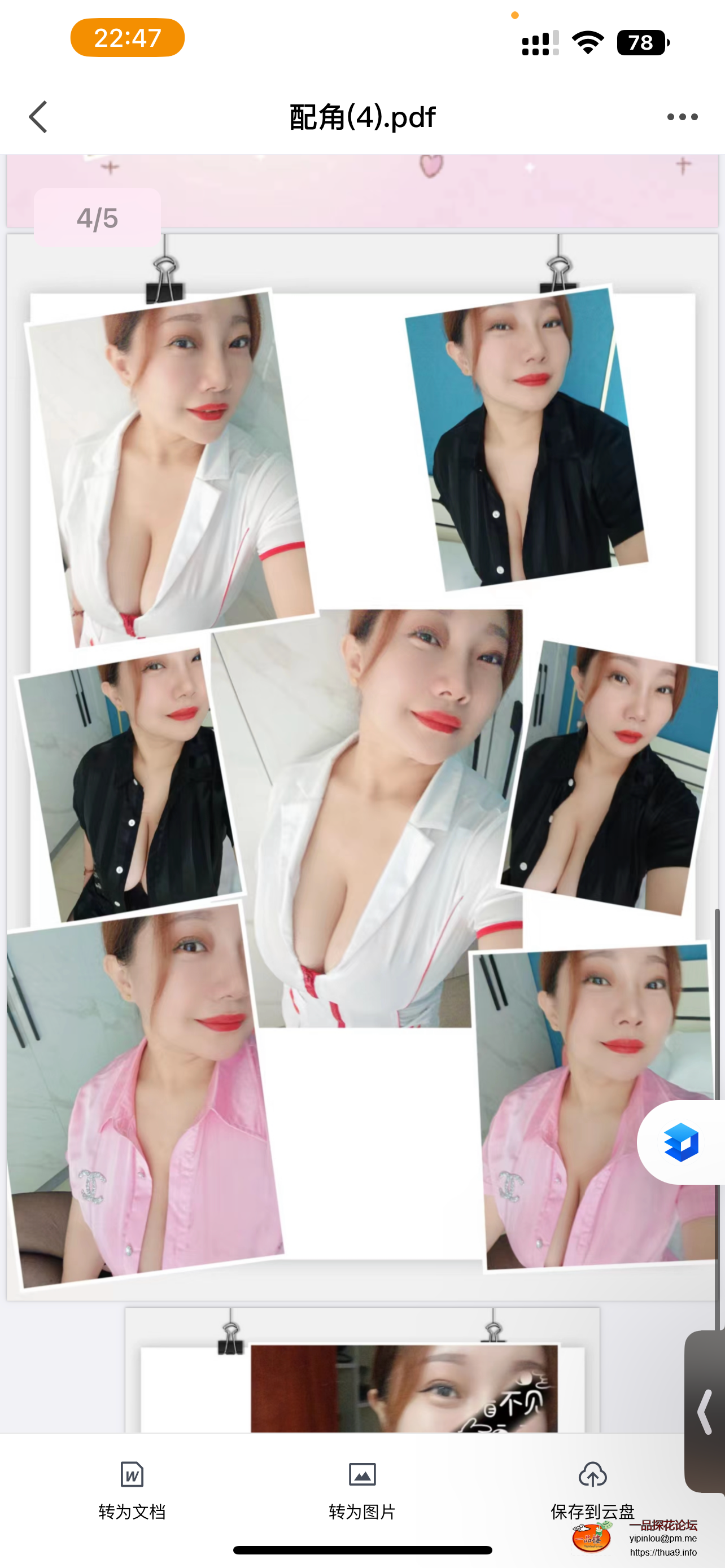
Task: Tap the 转为图片 label
Action: click(361, 1511)
